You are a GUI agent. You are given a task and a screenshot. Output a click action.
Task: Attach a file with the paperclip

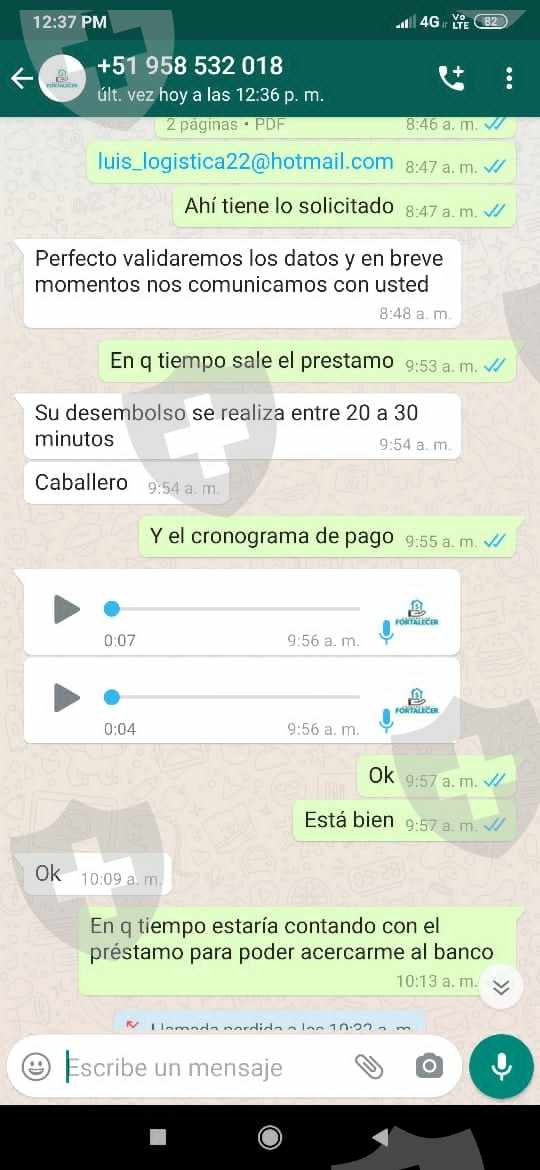[368, 1067]
